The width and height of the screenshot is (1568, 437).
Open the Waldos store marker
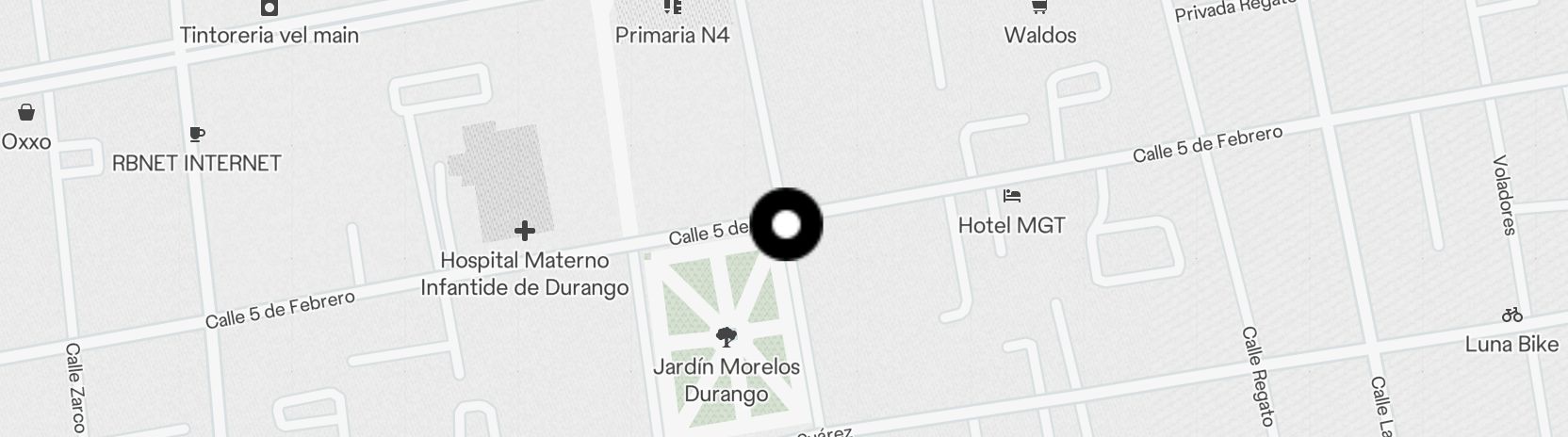click(x=1039, y=8)
